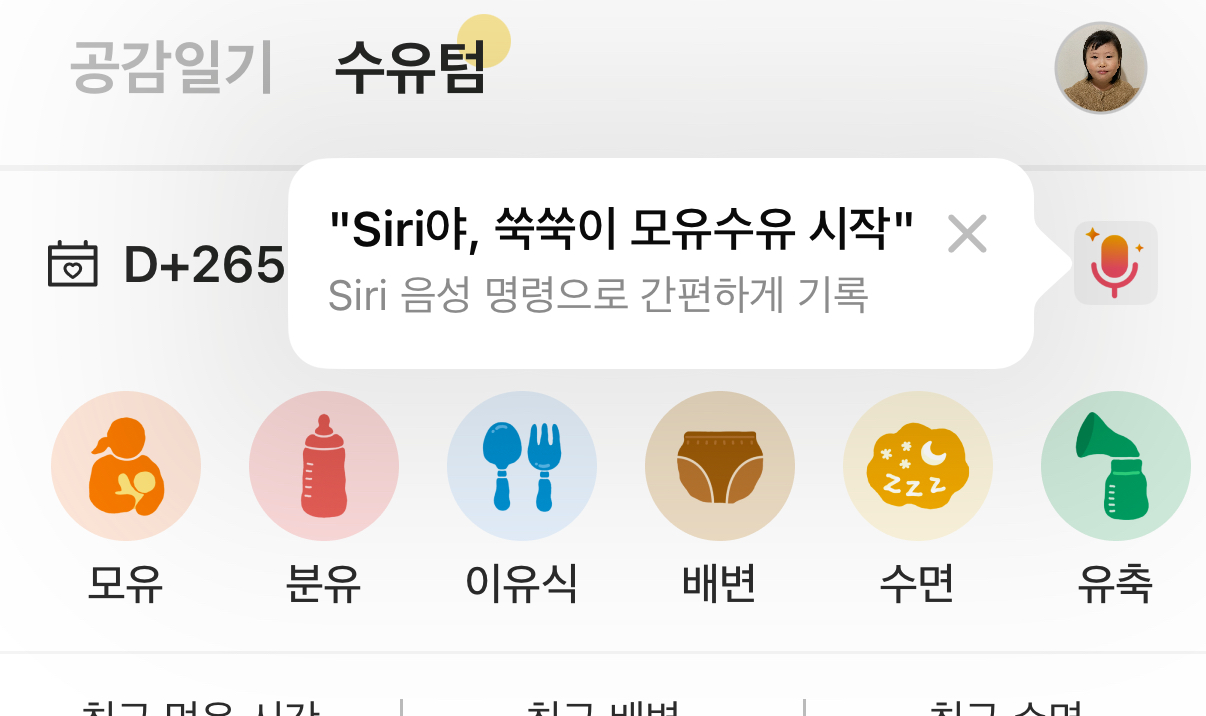The image size is (1206, 716).
Task: Open the D+265 calendar date
Action: pyautogui.click(x=167, y=264)
